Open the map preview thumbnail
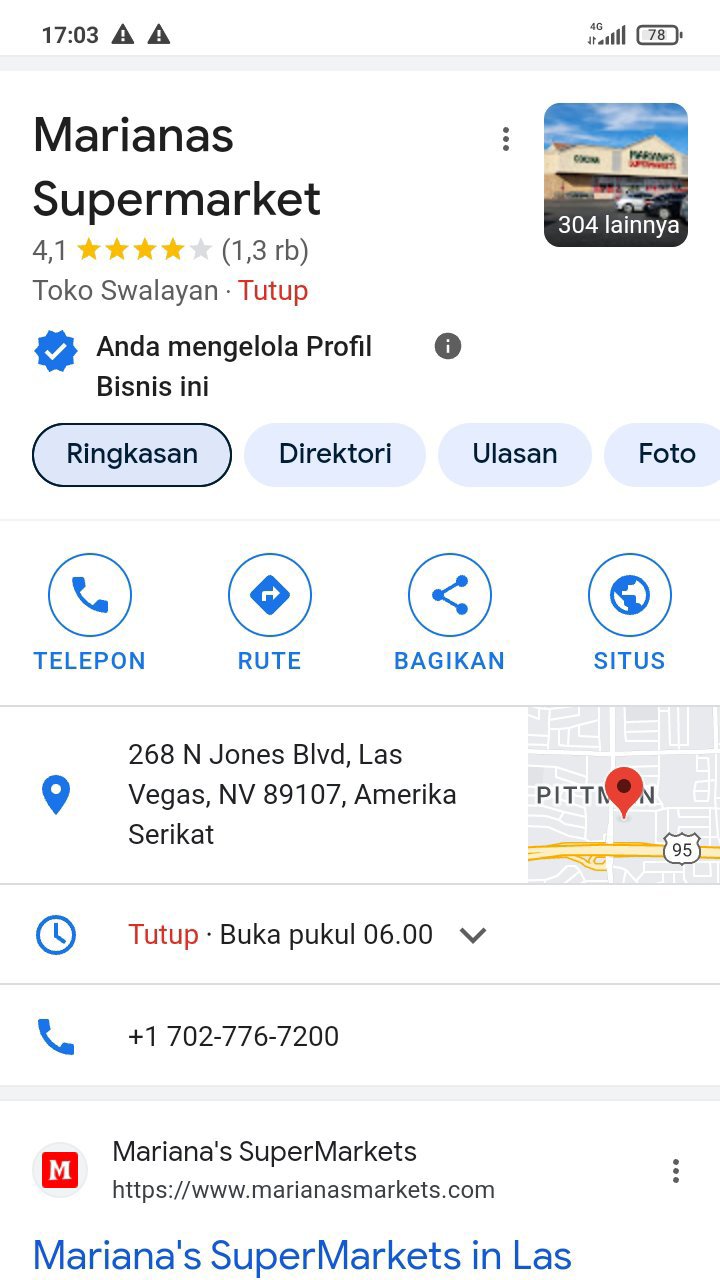This screenshot has height=1280, width=720. [623, 794]
